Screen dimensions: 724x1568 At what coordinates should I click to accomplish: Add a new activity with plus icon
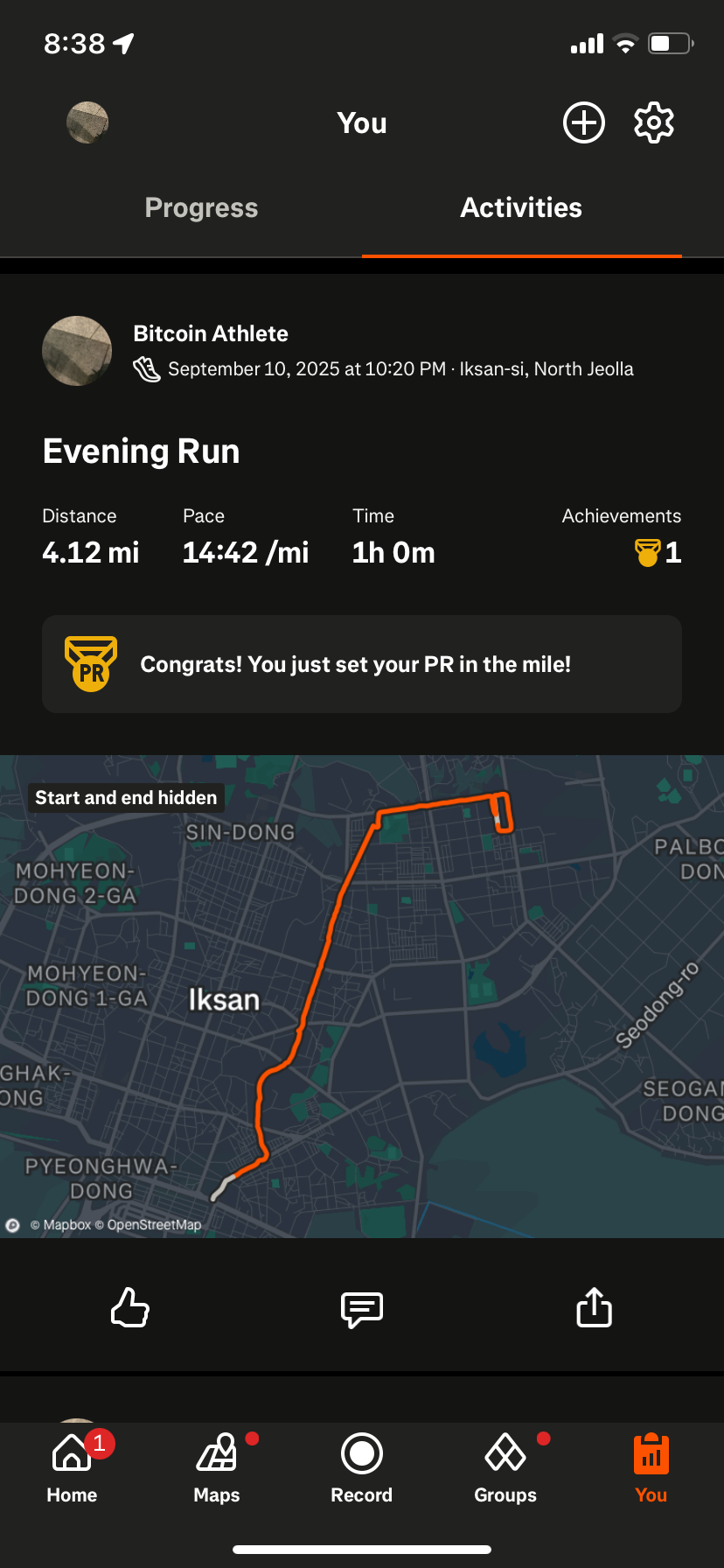(x=583, y=122)
